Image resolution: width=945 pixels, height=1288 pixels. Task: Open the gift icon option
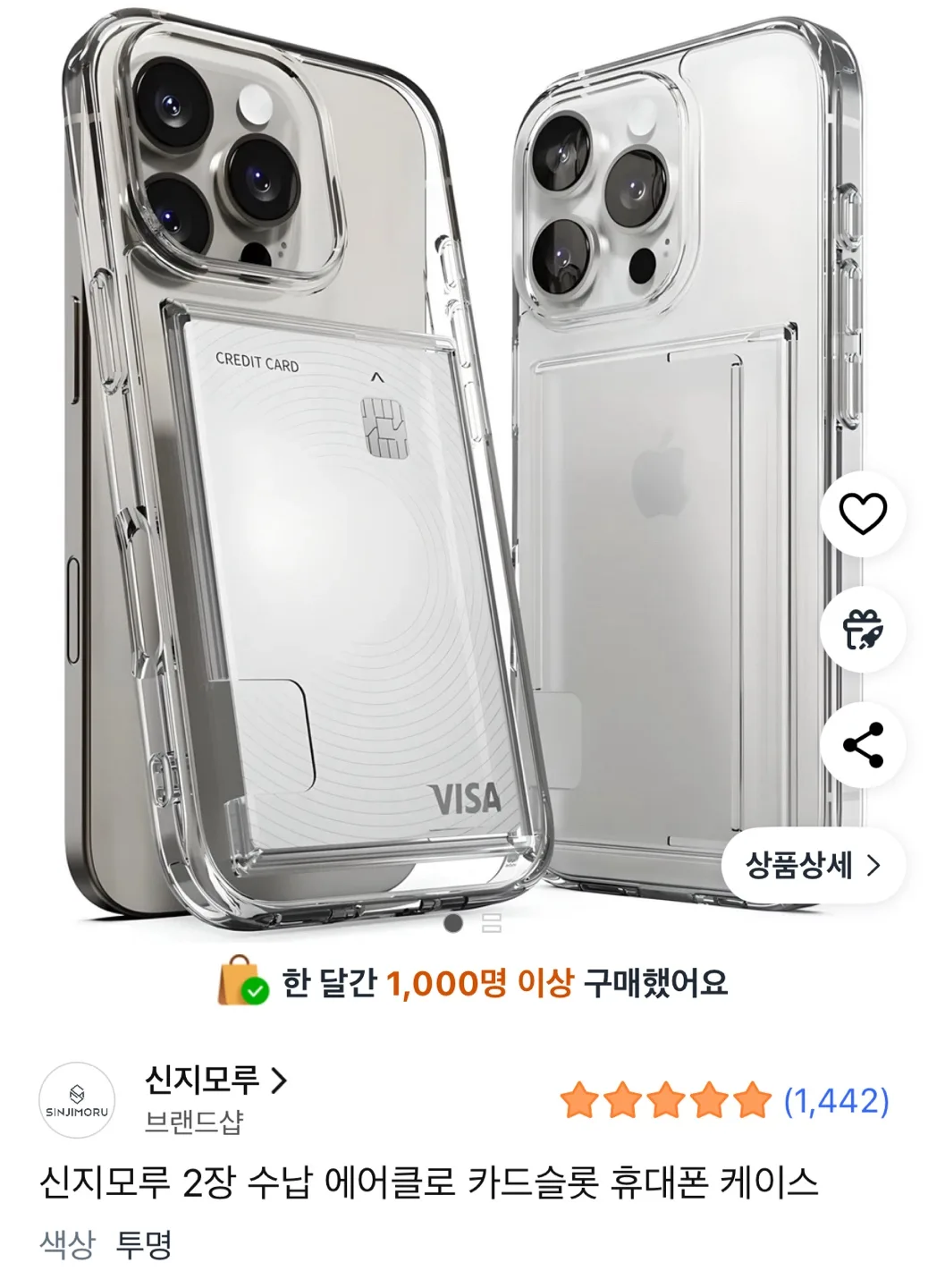pos(863,630)
